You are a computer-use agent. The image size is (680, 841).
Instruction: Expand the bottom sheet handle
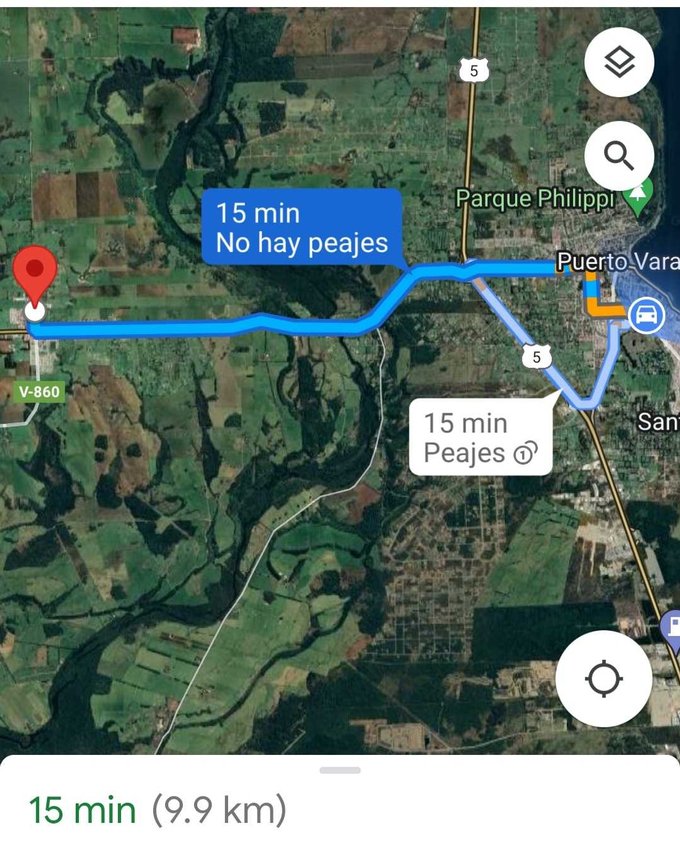[341, 770]
